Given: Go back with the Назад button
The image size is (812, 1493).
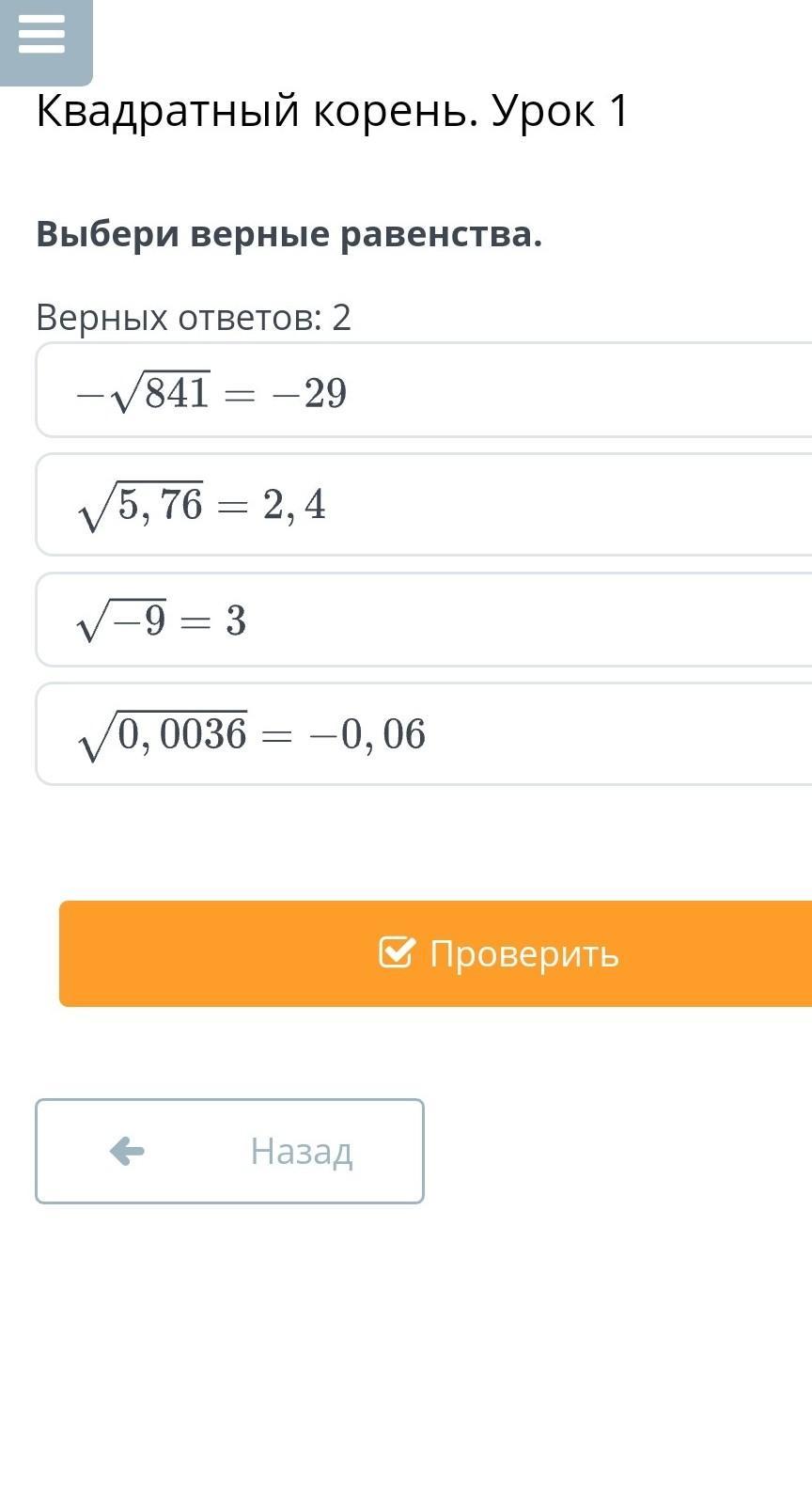Looking at the screenshot, I should point(229,1151).
